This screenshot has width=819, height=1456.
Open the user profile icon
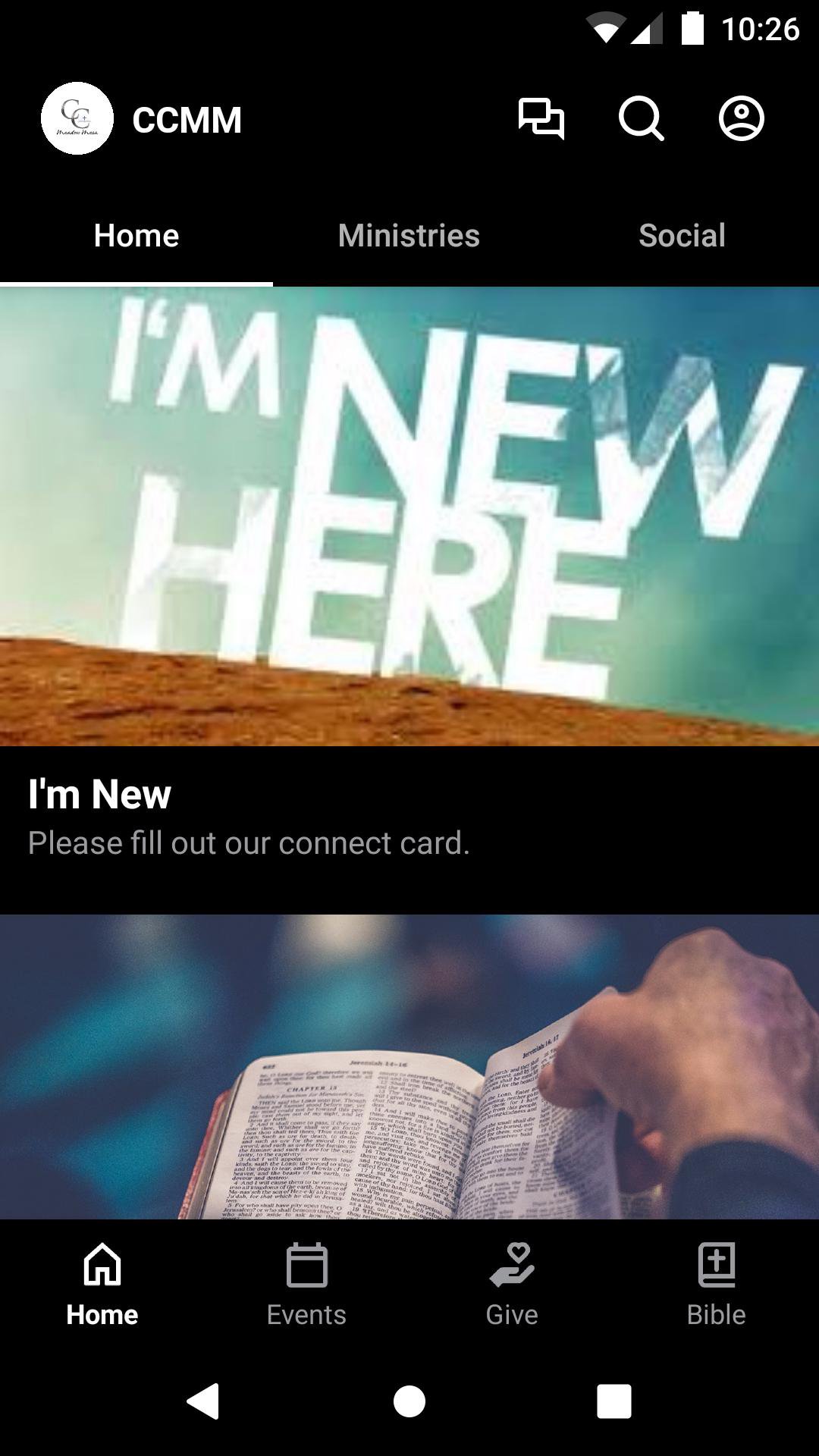tap(741, 119)
